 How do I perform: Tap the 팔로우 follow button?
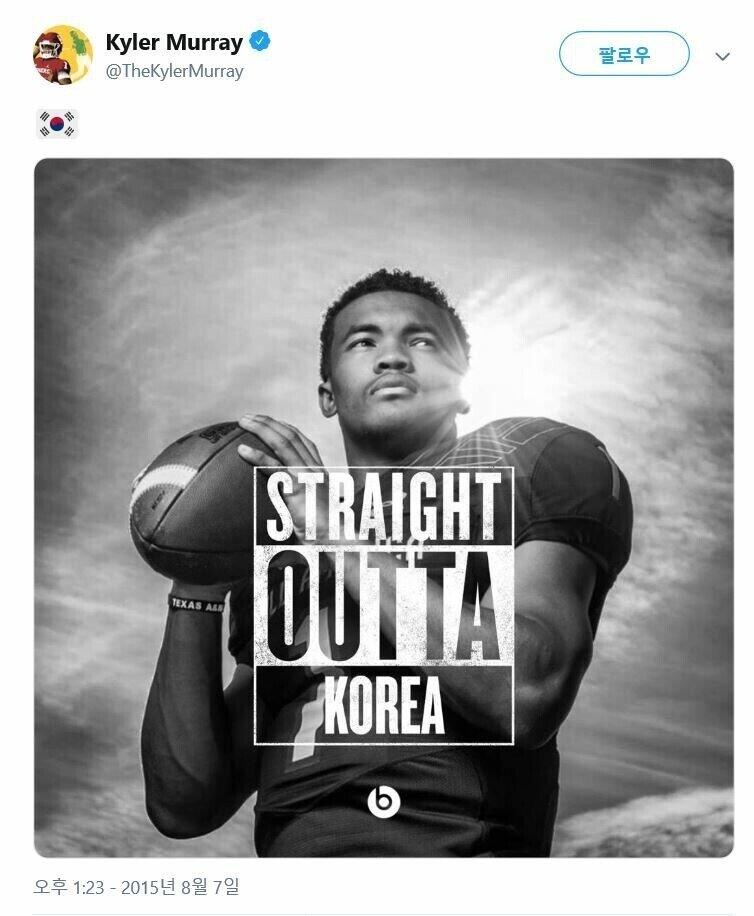click(x=624, y=54)
